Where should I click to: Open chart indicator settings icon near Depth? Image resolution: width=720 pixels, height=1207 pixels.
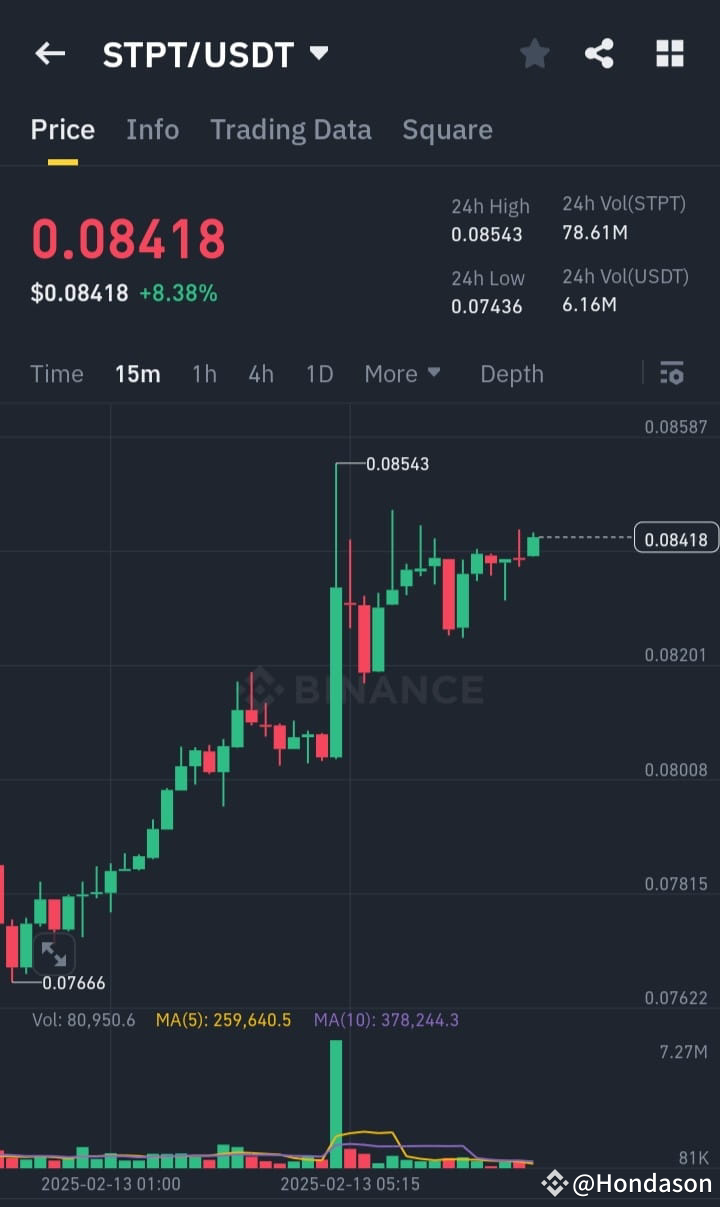tap(672, 374)
